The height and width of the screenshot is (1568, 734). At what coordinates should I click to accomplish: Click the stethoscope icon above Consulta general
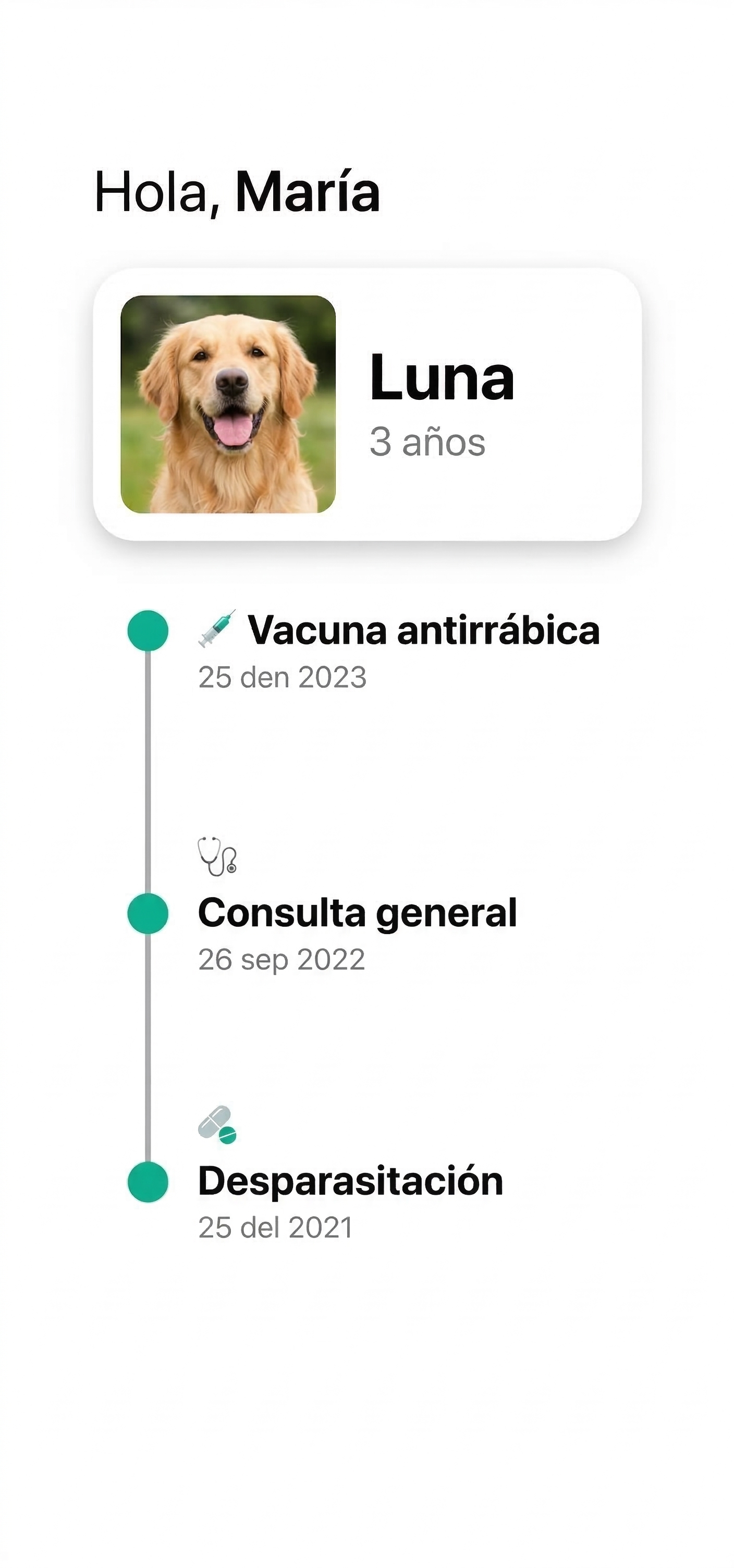[218, 857]
